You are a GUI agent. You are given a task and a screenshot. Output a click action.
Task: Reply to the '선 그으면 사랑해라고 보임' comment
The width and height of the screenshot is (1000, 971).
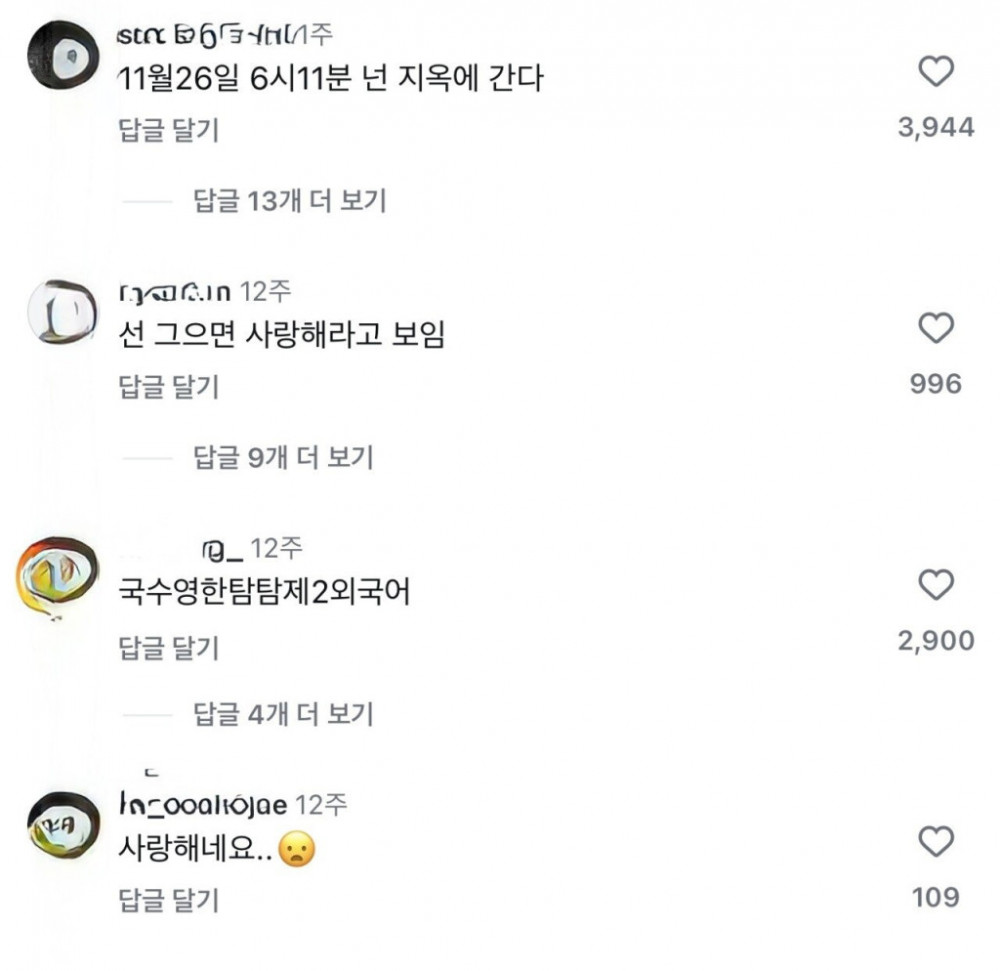168,386
